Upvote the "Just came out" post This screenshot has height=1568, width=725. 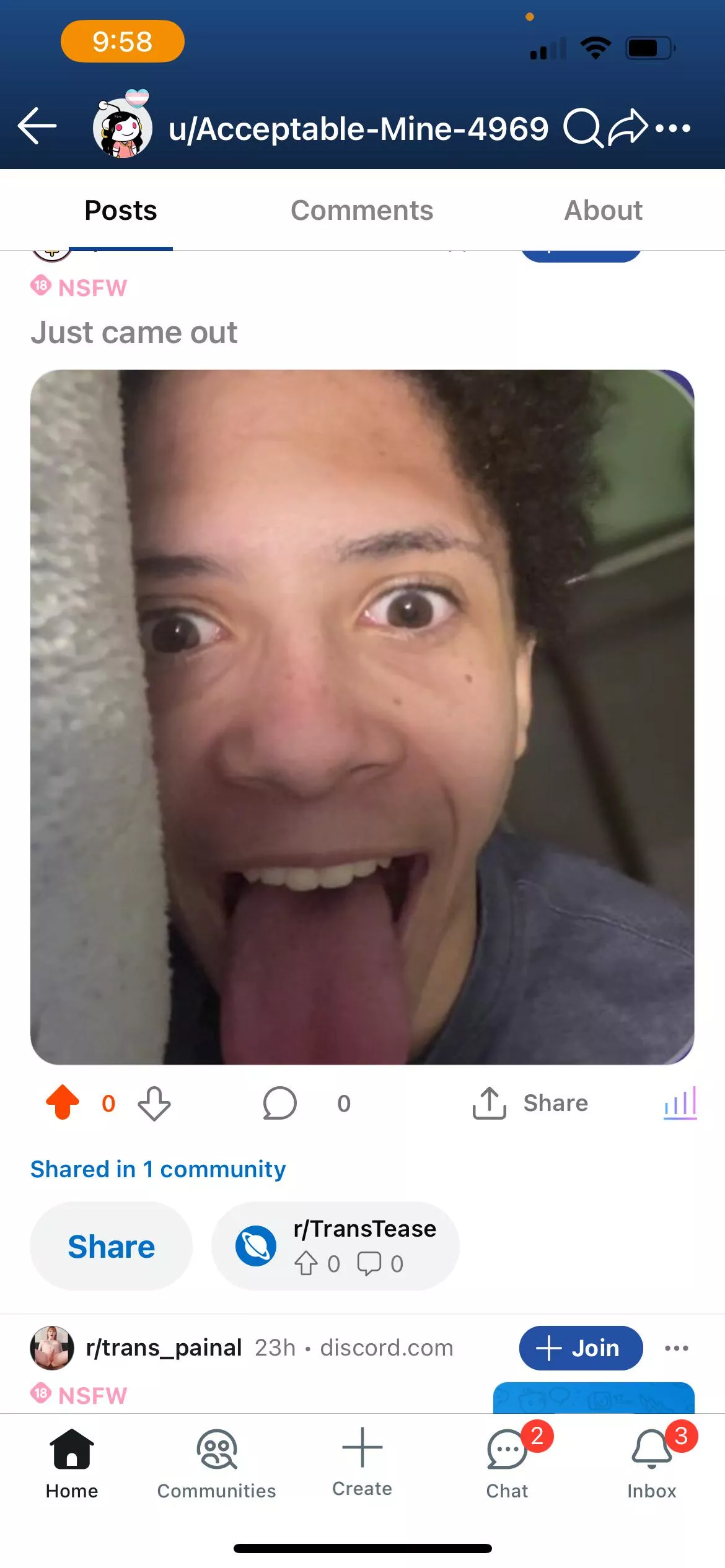(63, 1103)
